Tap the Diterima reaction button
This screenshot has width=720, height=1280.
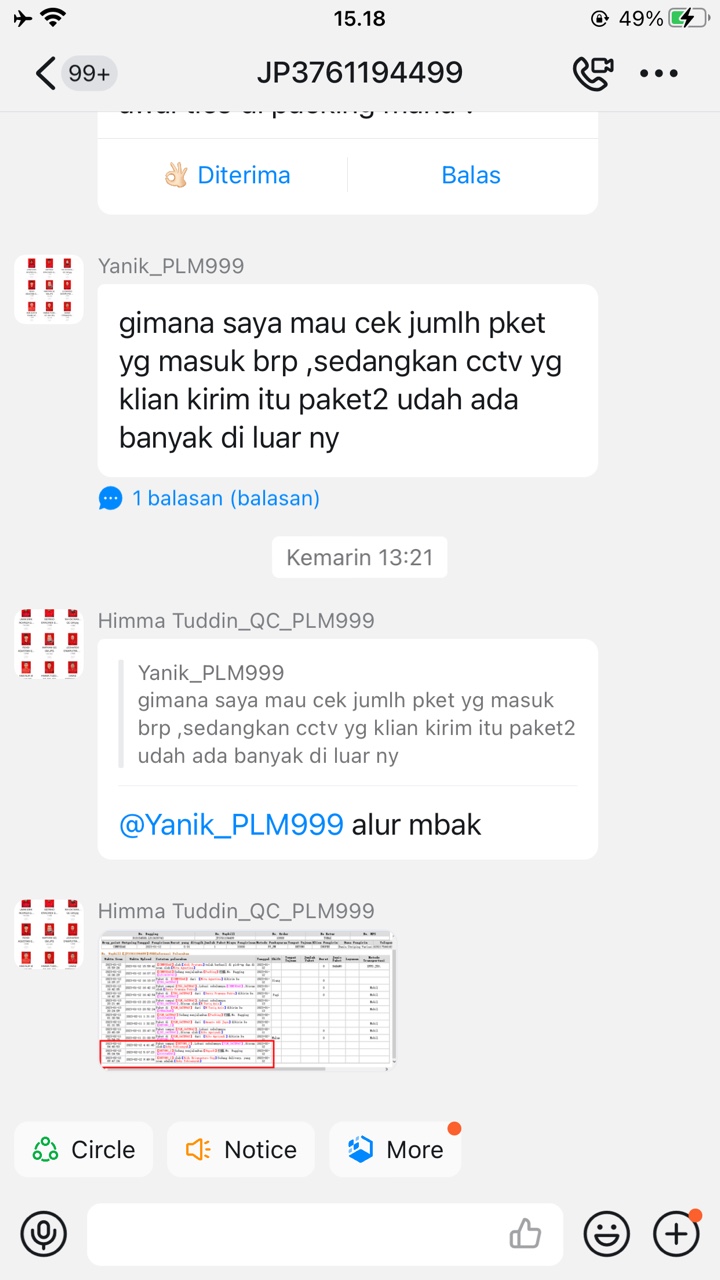[227, 175]
